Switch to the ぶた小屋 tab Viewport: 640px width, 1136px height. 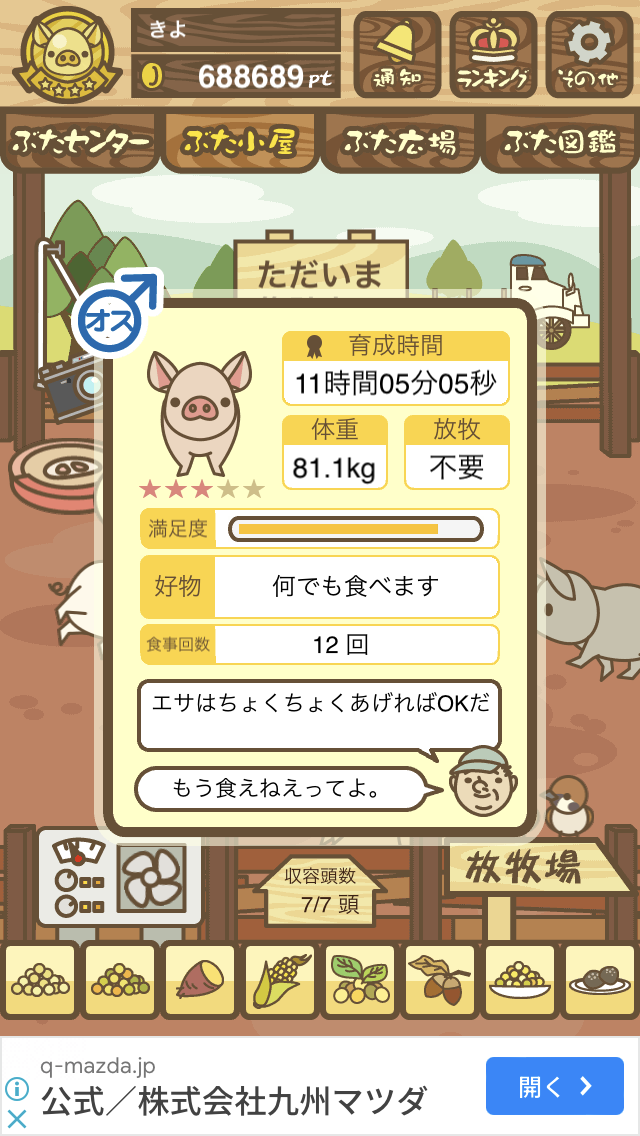pyautogui.click(x=239, y=142)
